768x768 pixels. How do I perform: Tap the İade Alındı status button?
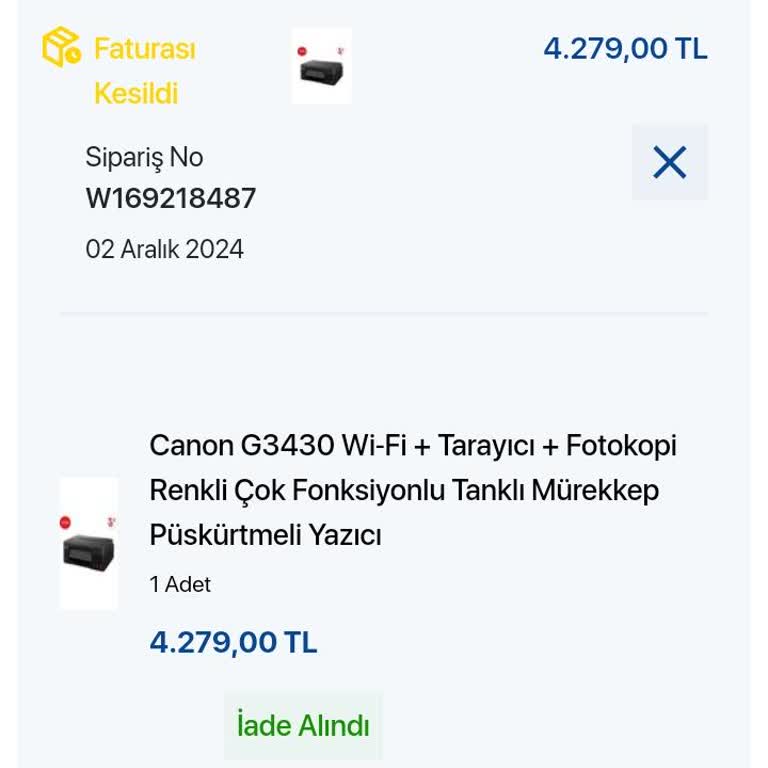303,725
